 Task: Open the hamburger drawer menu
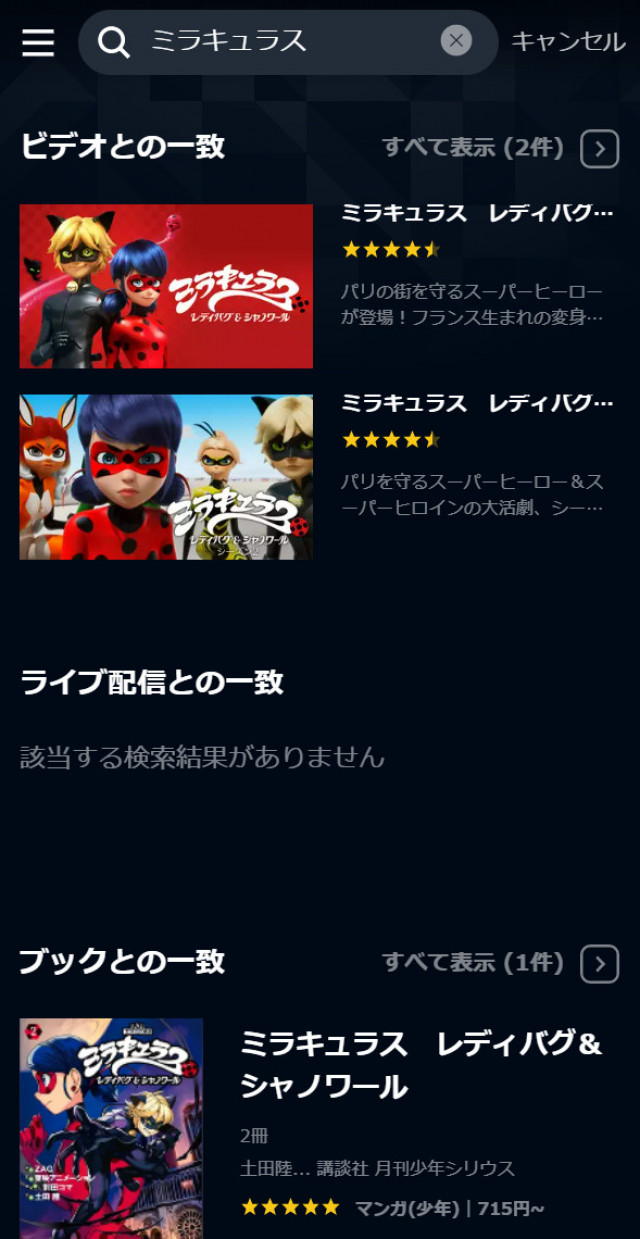tap(38, 42)
